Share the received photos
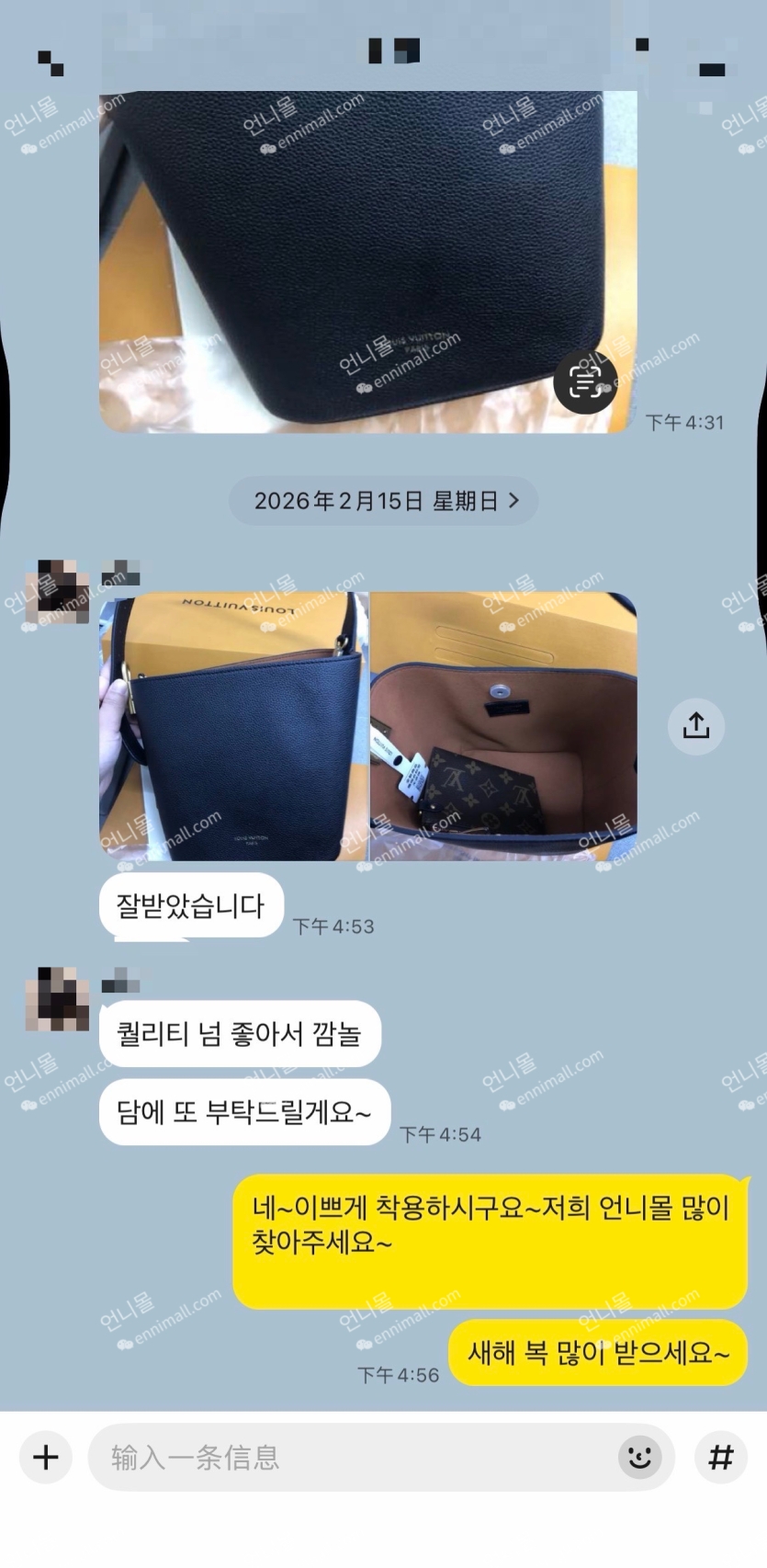Viewport: 767px width, 1568px height. tap(695, 726)
